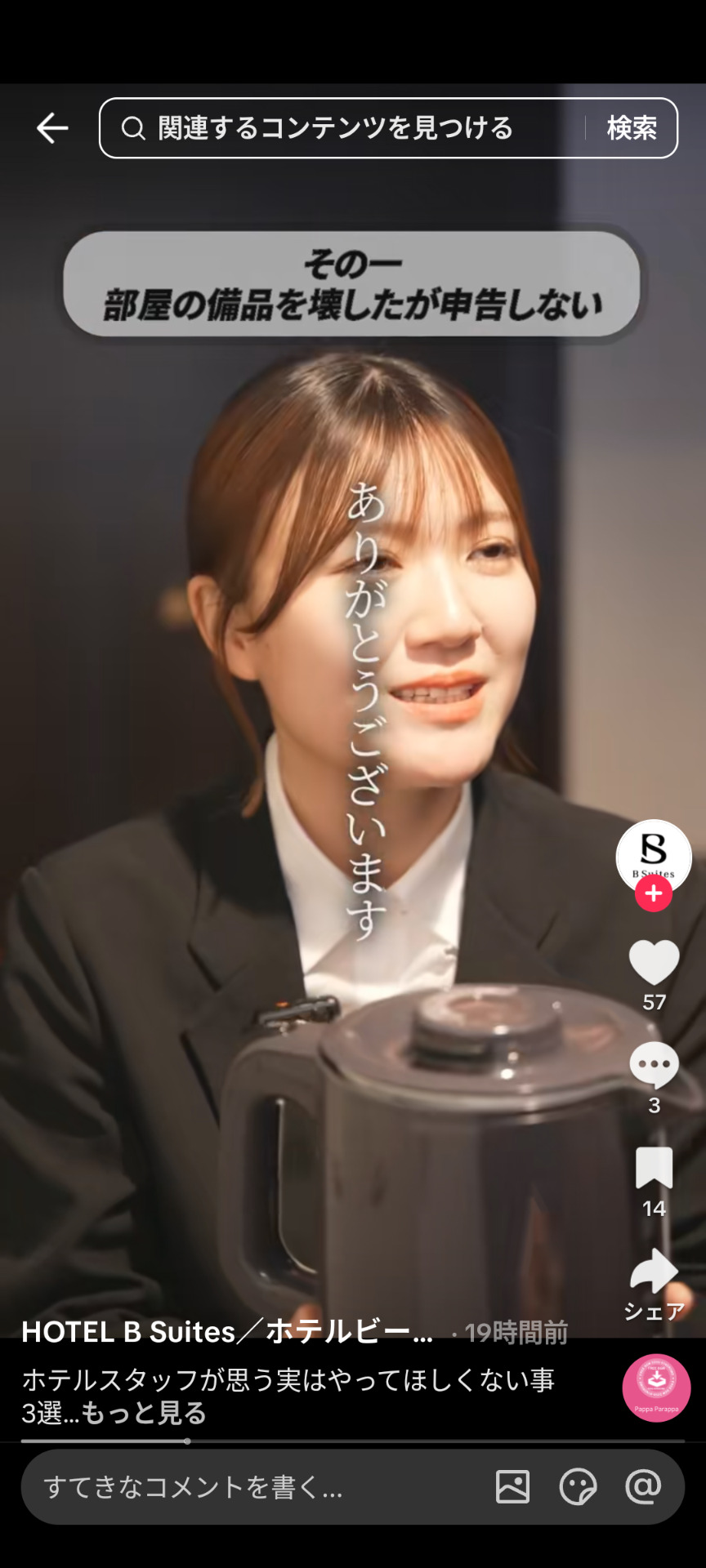
Task: Tap the related content search field
Action: click(343, 128)
